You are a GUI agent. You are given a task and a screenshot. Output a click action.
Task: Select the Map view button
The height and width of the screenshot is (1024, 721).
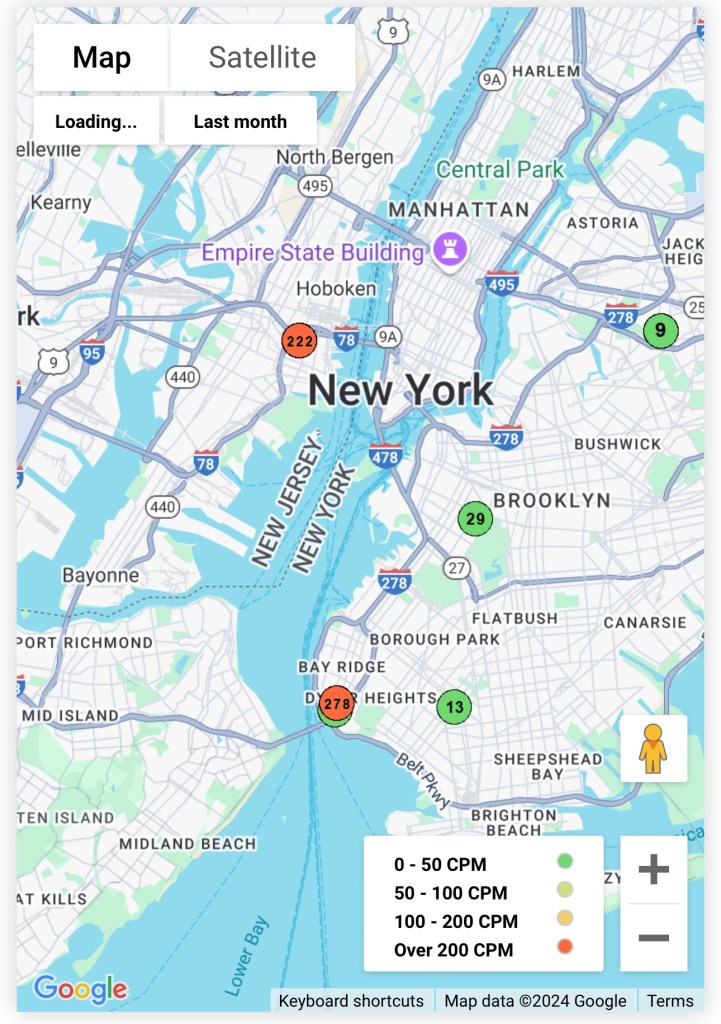coord(101,58)
